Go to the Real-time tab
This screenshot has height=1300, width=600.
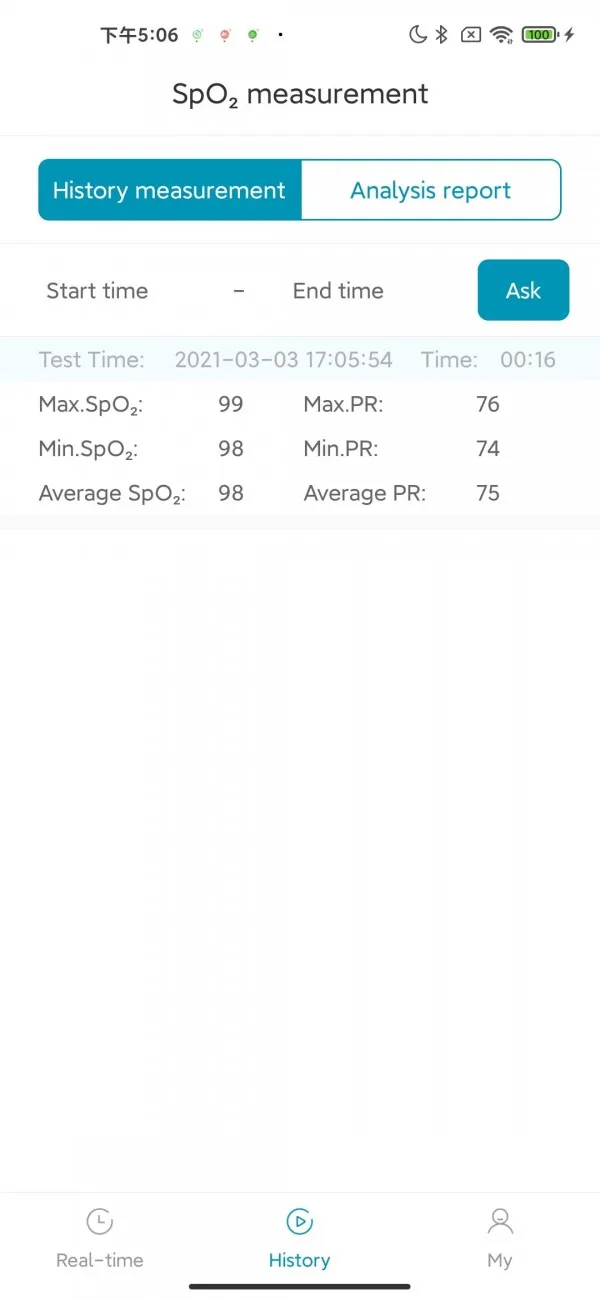point(99,1238)
